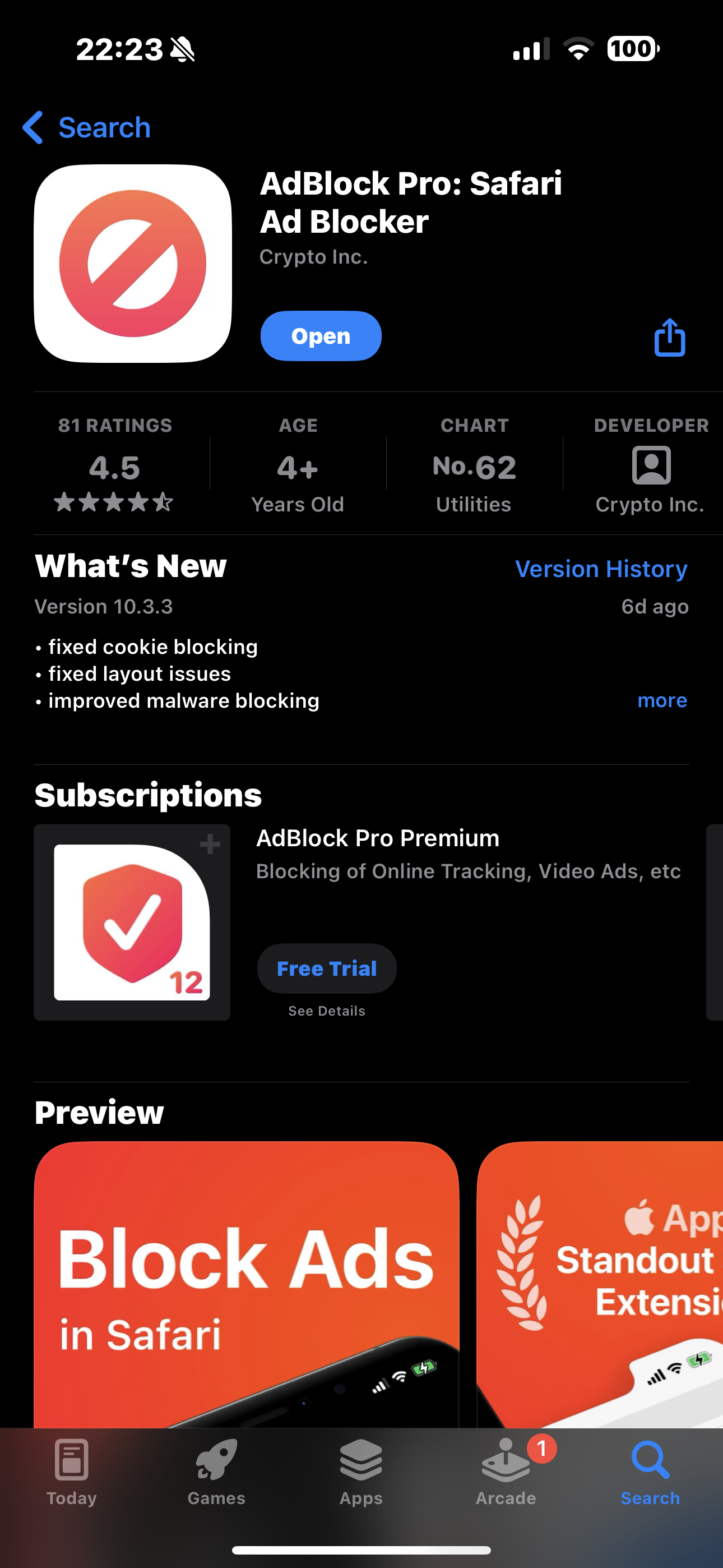The height and width of the screenshot is (1568, 723).
Task: Switch to the Arcade tab
Action: pos(506,1472)
